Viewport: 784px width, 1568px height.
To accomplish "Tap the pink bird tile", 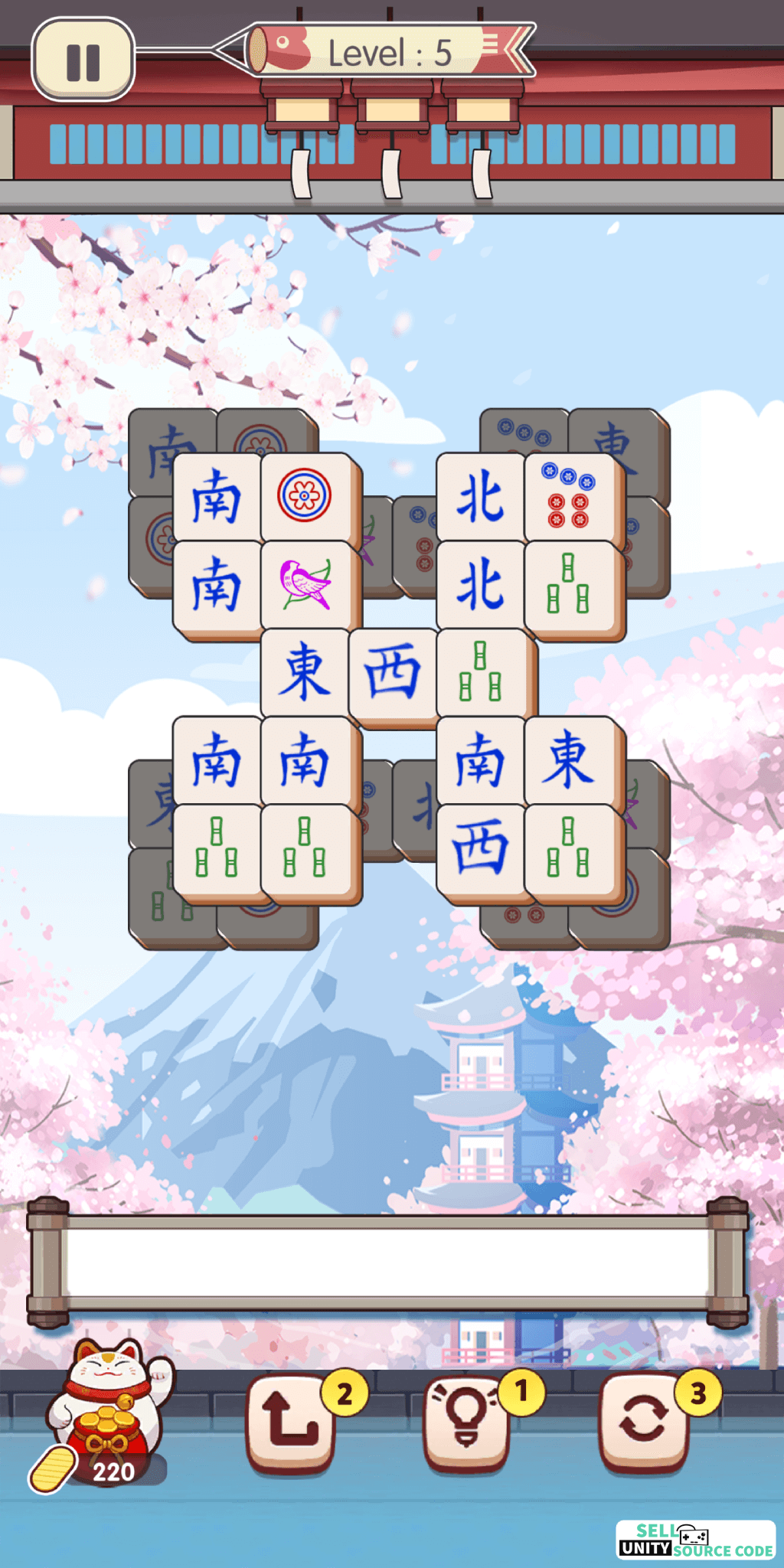I will tap(305, 585).
